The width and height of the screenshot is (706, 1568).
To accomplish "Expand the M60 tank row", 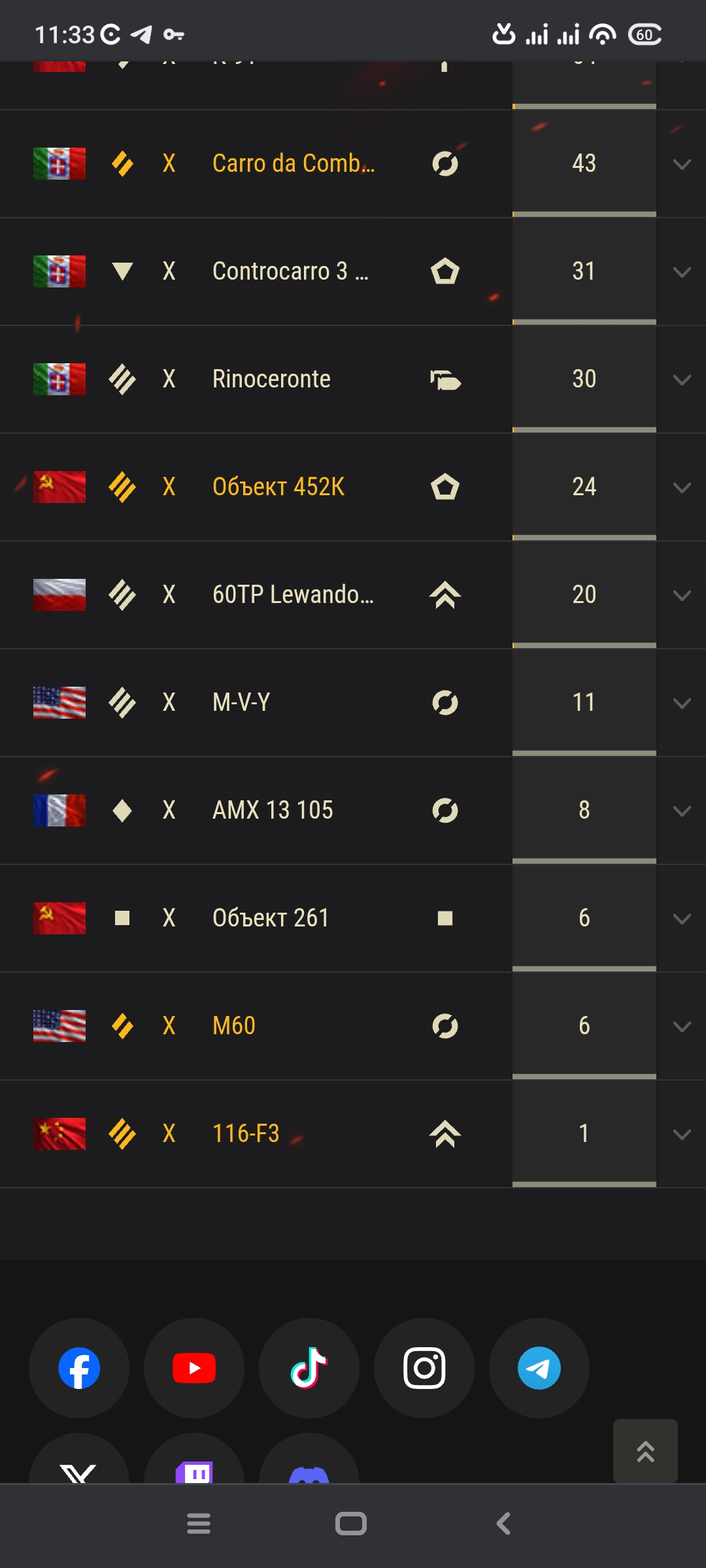I will (681, 1026).
